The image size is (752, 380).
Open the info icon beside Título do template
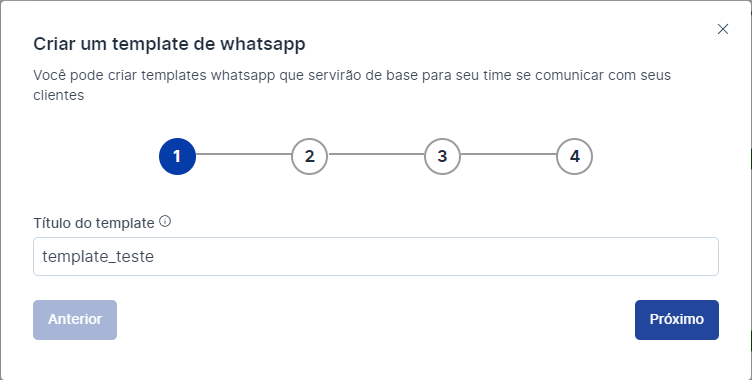click(165, 222)
